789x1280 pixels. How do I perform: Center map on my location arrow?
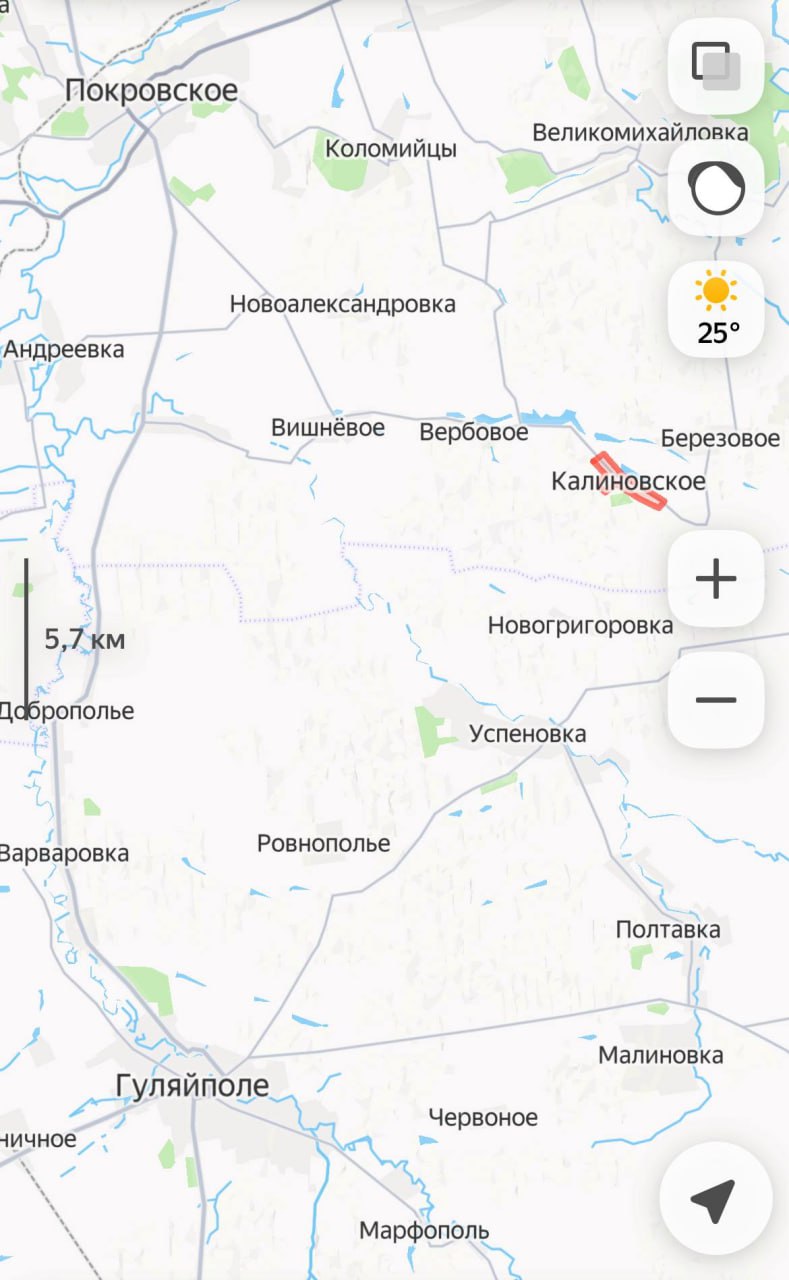point(716,1199)
